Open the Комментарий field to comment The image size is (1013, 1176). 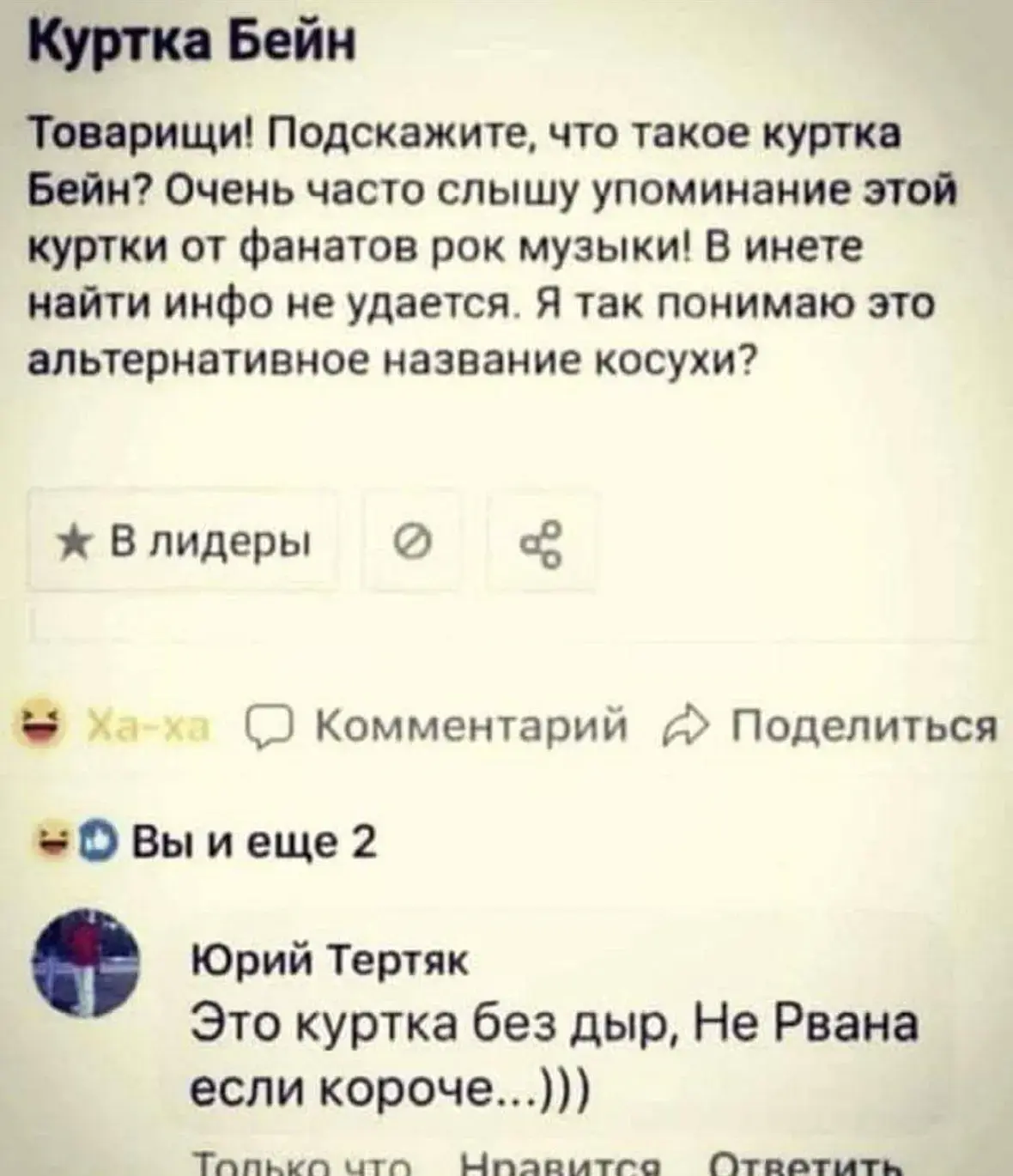438,726
